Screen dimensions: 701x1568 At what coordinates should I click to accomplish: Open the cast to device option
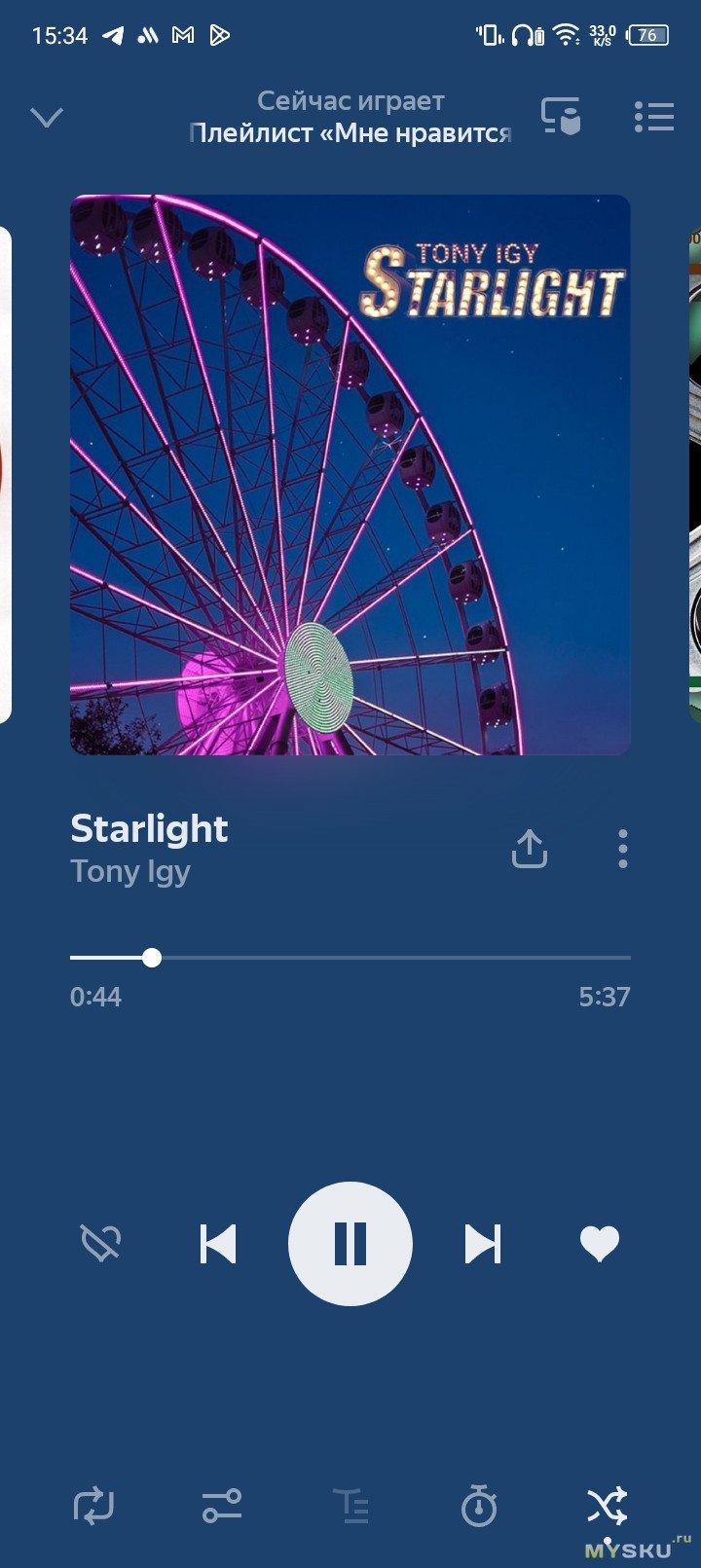pyautogui.click(x=561, y=116)
